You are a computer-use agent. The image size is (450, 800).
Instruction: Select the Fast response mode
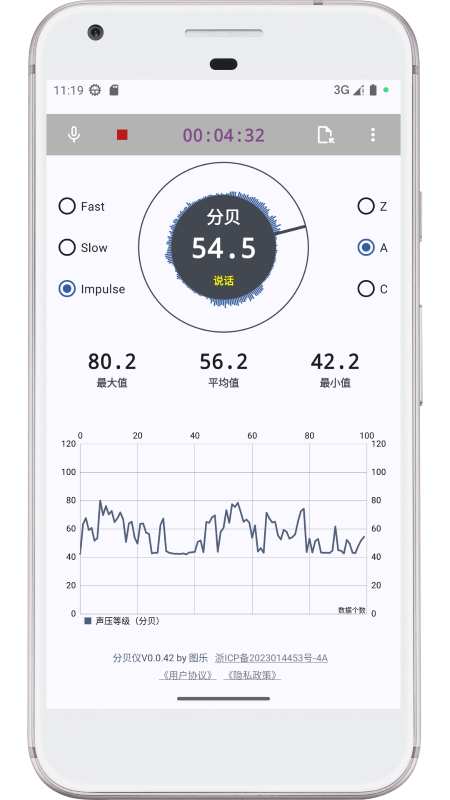tap(82, 207)
